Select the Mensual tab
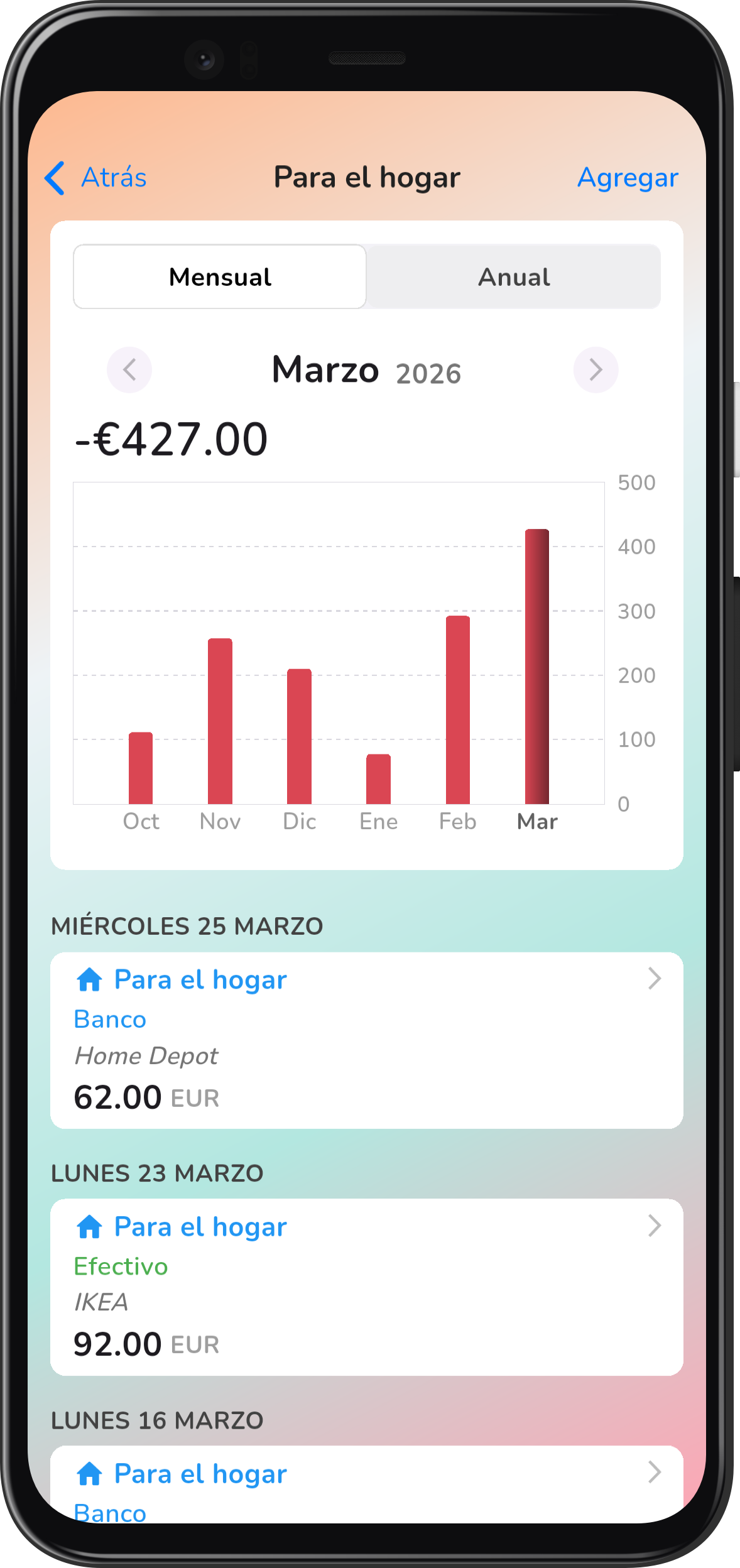The image size is (740, 1568). (219, 276)
